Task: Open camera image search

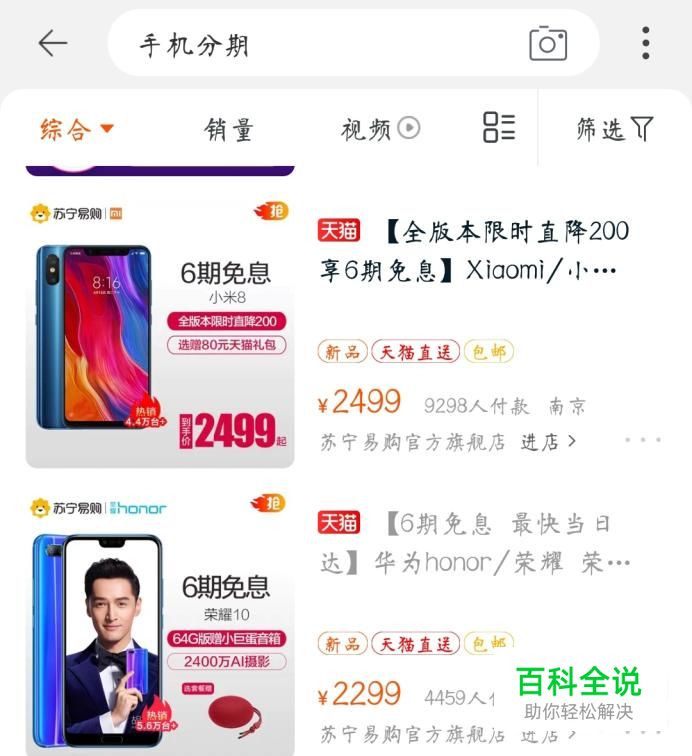Action: coord(548,44)
